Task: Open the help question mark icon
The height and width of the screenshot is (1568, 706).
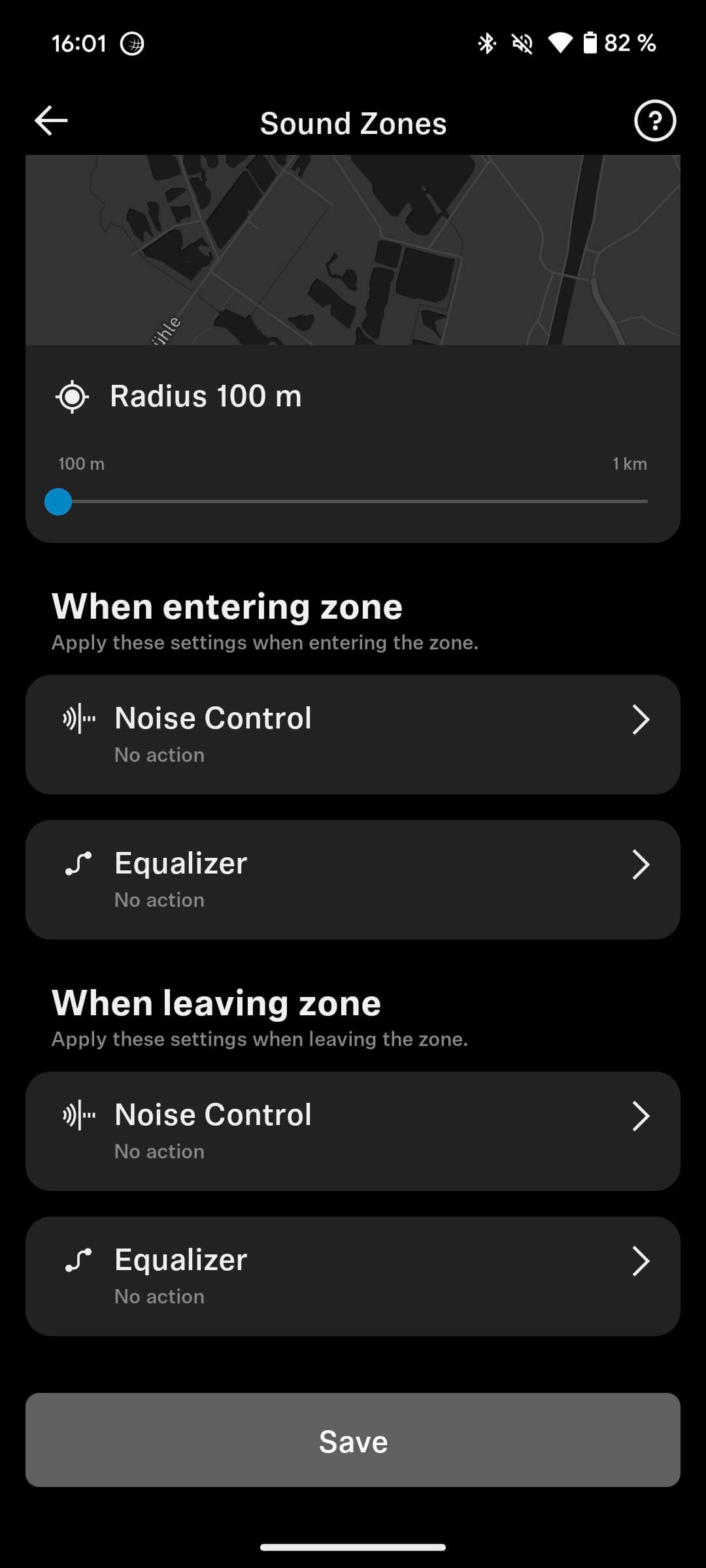Action: coord(654,122)
